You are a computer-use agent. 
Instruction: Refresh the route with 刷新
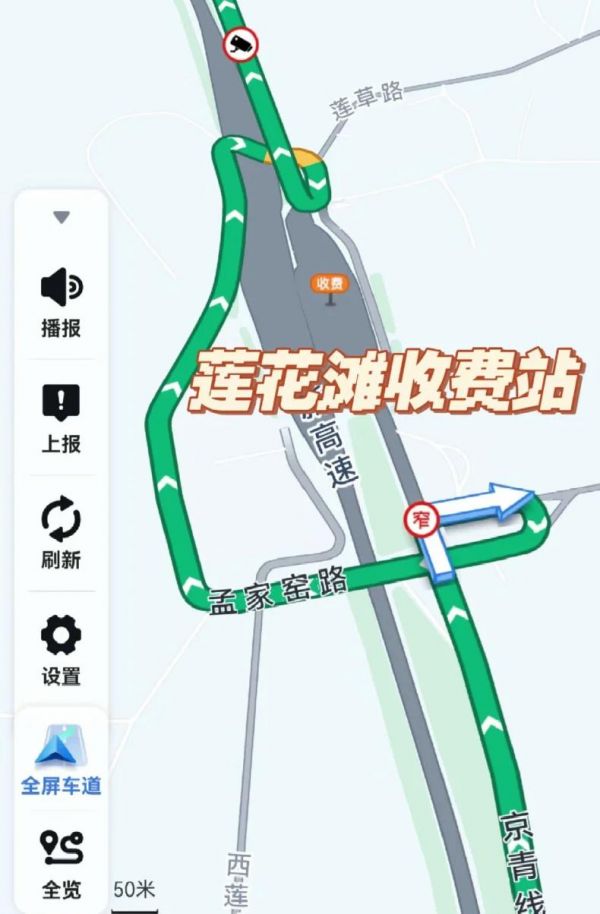(61, 533)
